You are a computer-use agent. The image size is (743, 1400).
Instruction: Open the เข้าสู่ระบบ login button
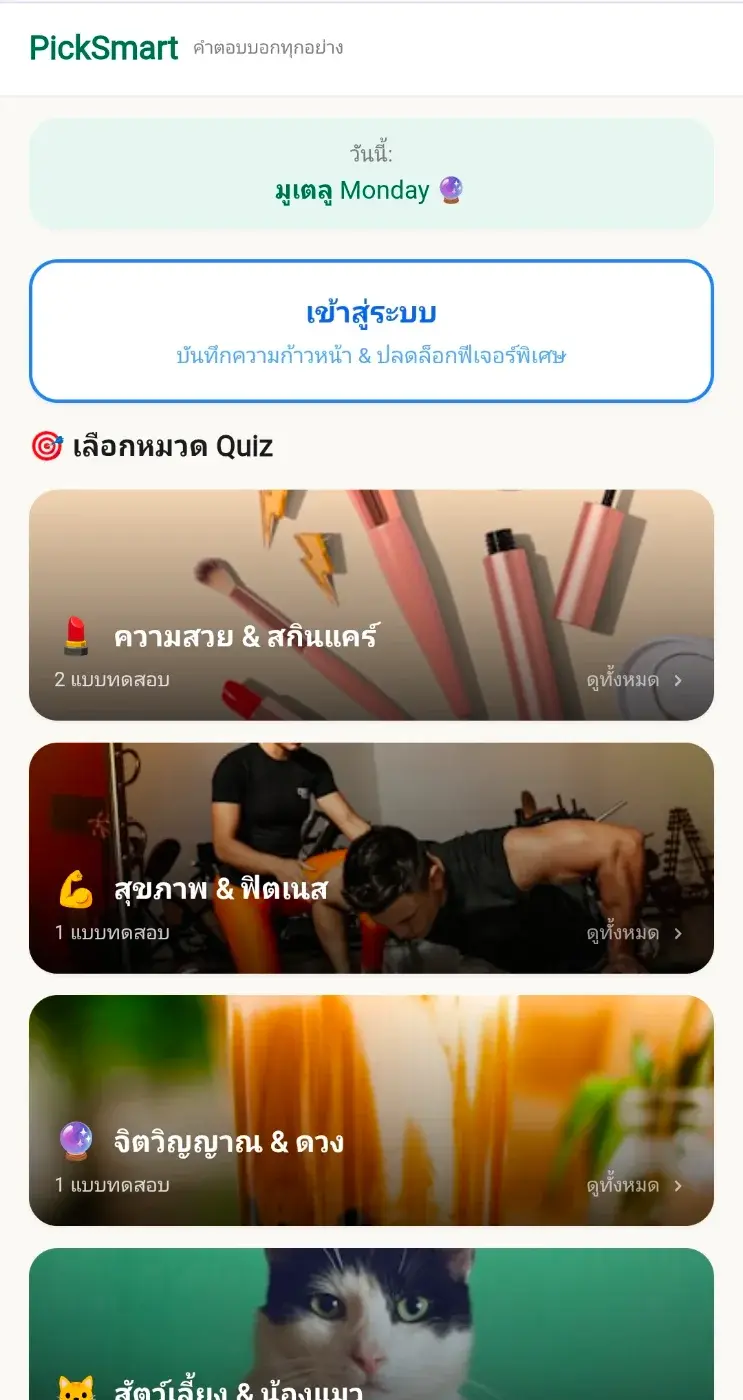[x=371, y=331]
